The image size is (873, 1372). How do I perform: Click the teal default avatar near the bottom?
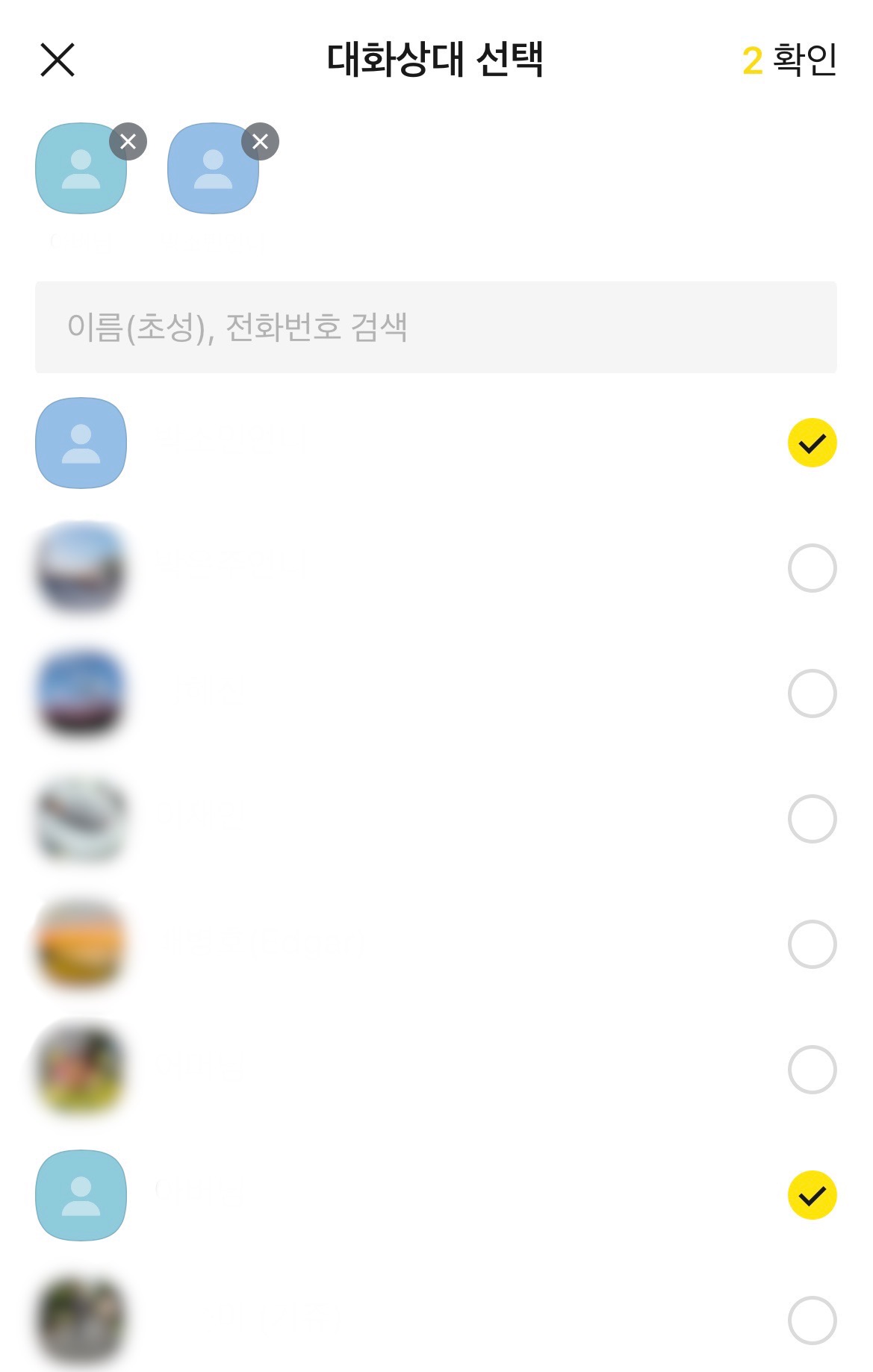pos(81,1194)
